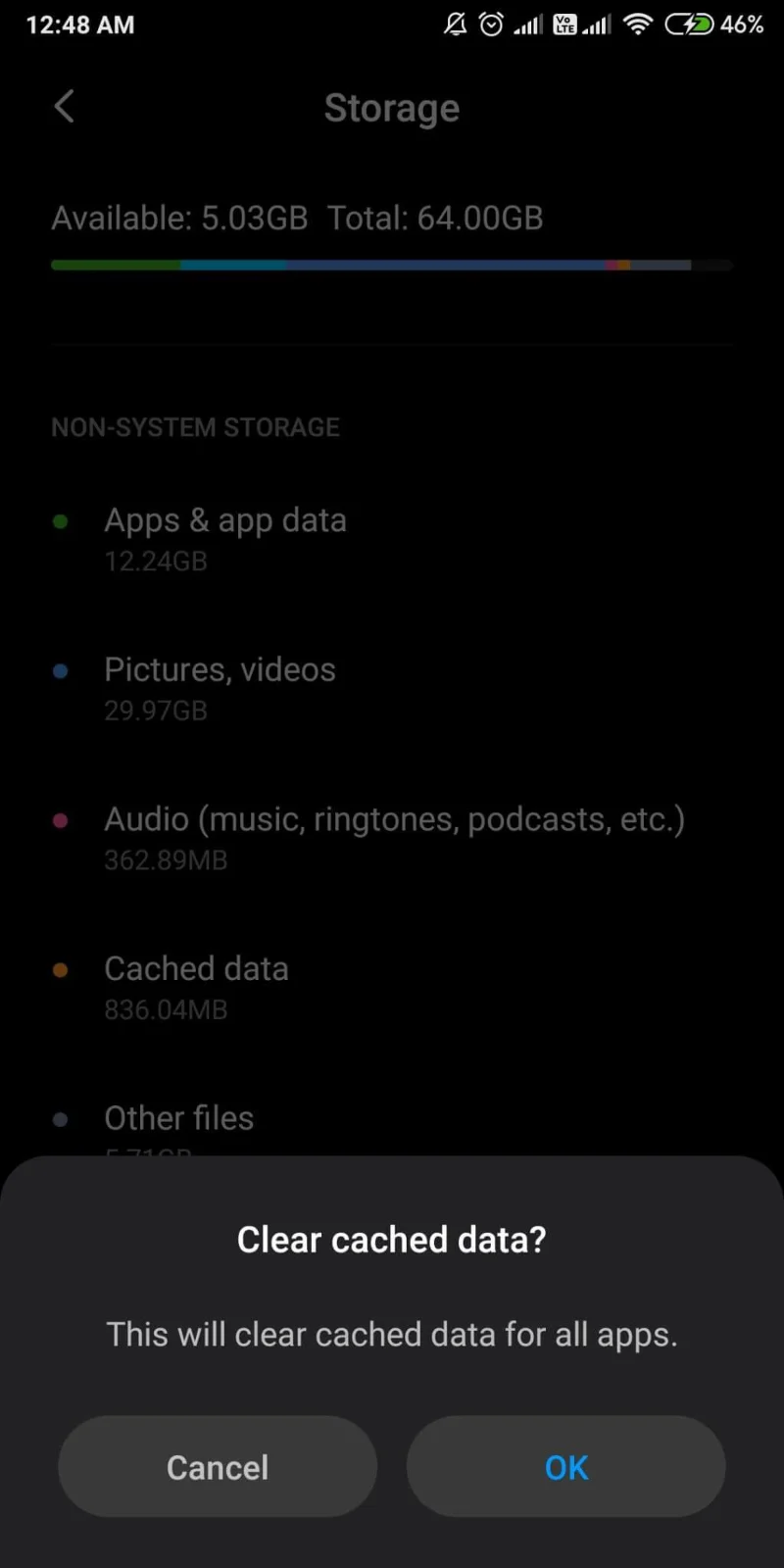Tap the storage usage progress bar
Viewport: 784px width, 1568px height.
point(392,265)
